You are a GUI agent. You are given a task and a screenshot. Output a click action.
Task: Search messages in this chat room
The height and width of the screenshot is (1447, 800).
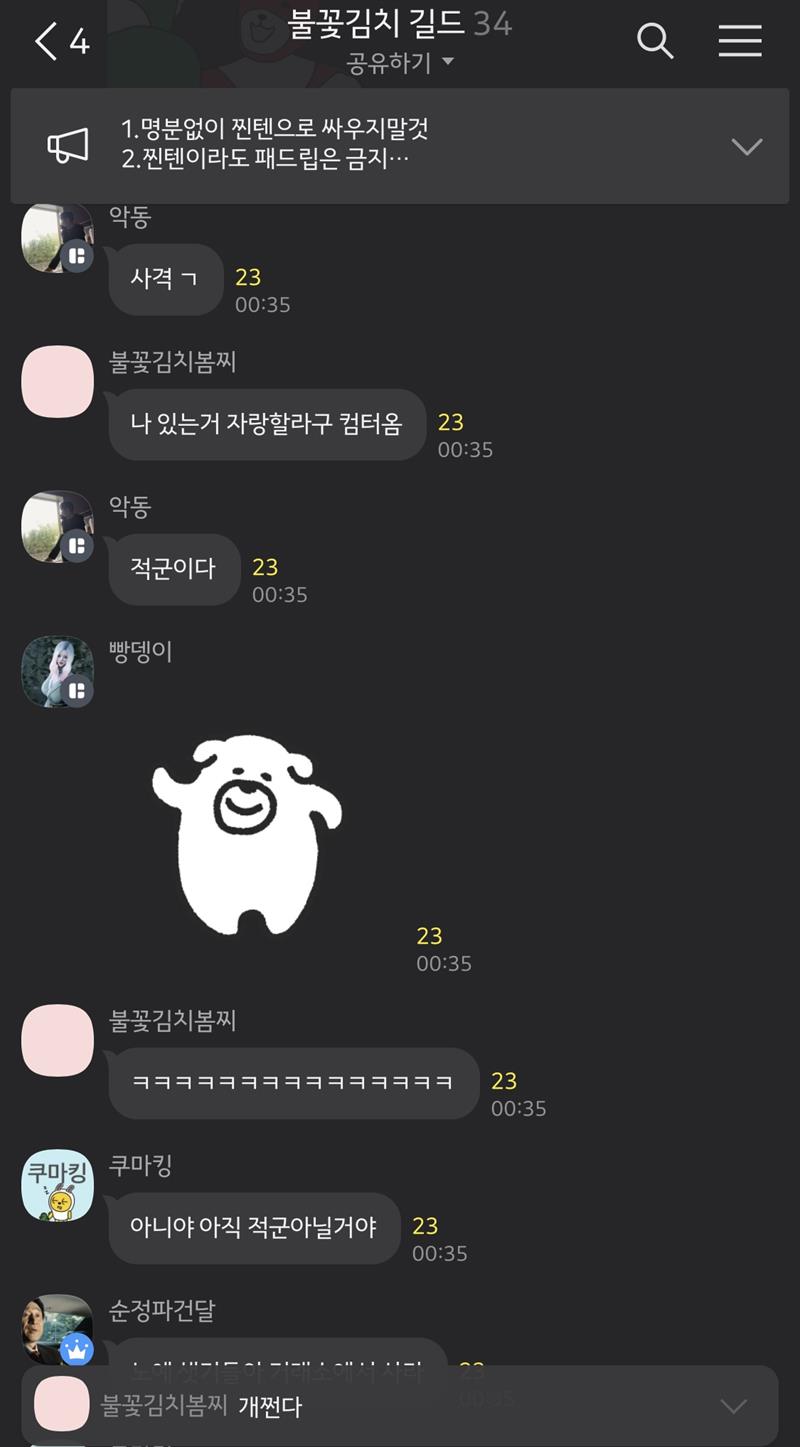[x=655, y=41]
